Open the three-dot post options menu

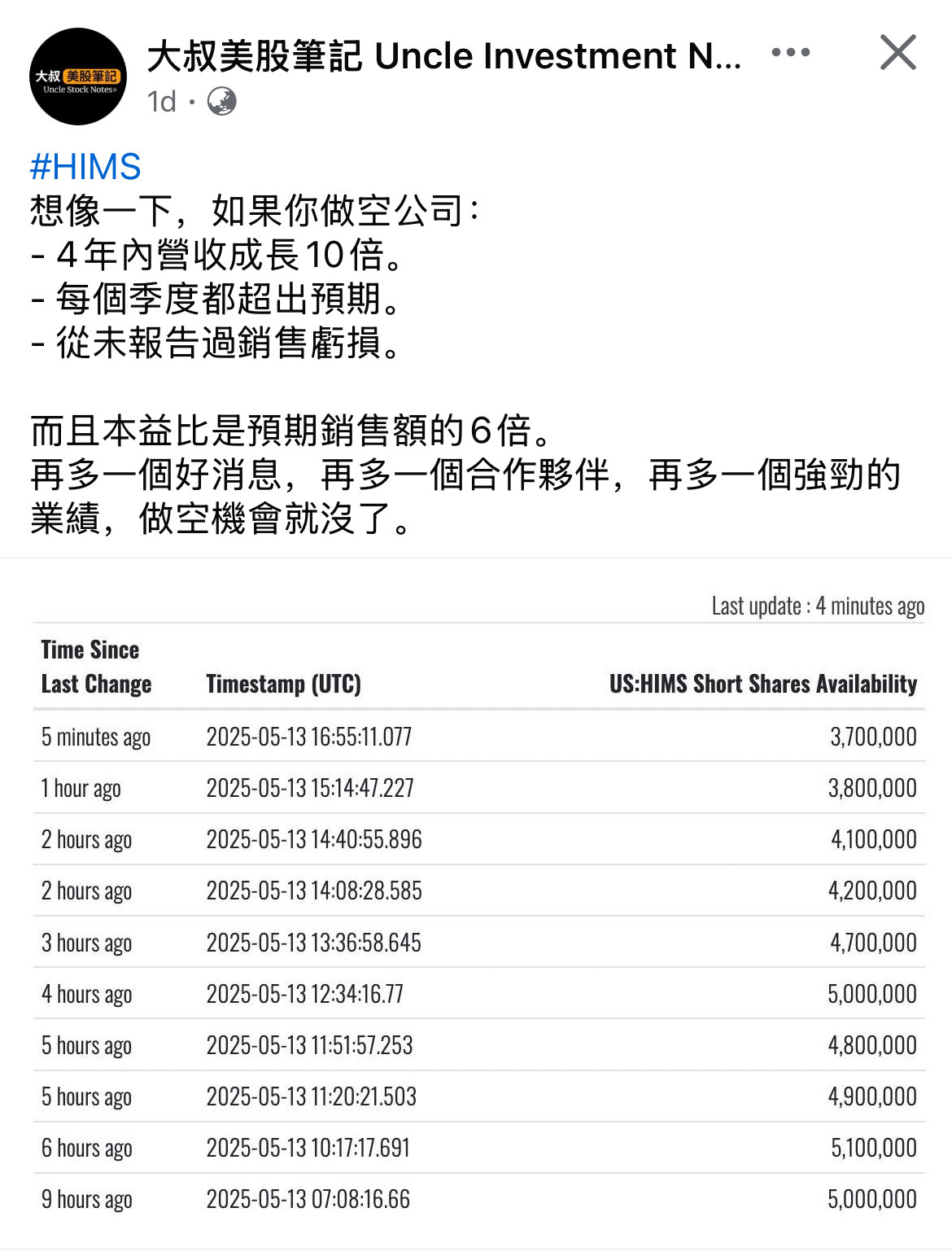click(790, 53)
